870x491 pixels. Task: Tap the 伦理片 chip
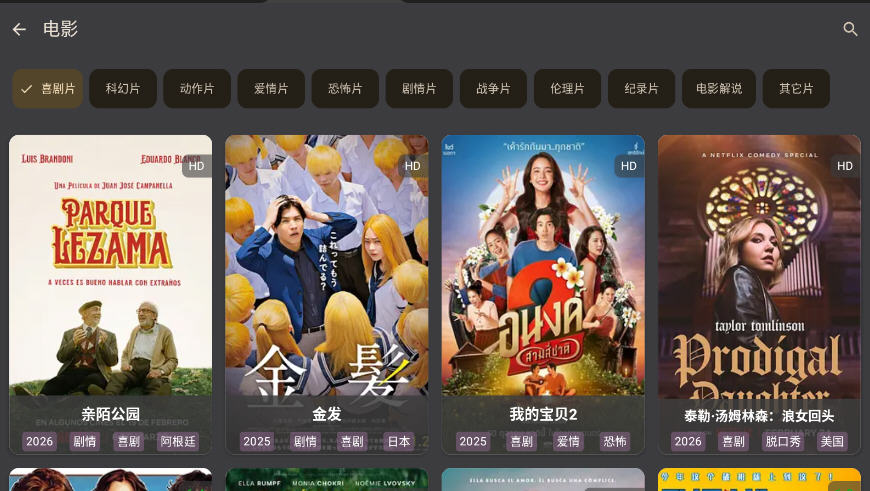click(x=567, y=89)
